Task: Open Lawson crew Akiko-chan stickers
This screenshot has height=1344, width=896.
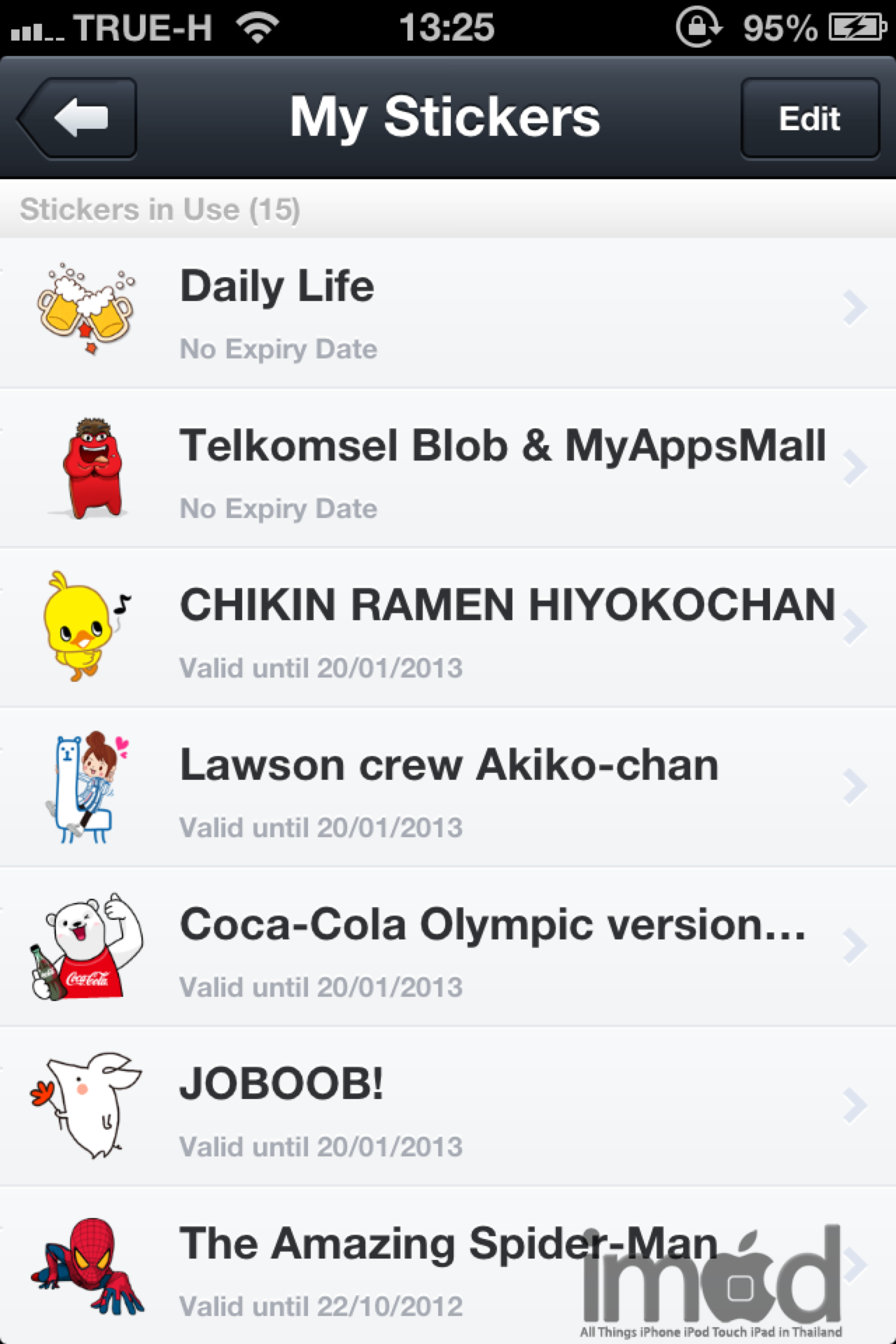Action: coord(448,787)
